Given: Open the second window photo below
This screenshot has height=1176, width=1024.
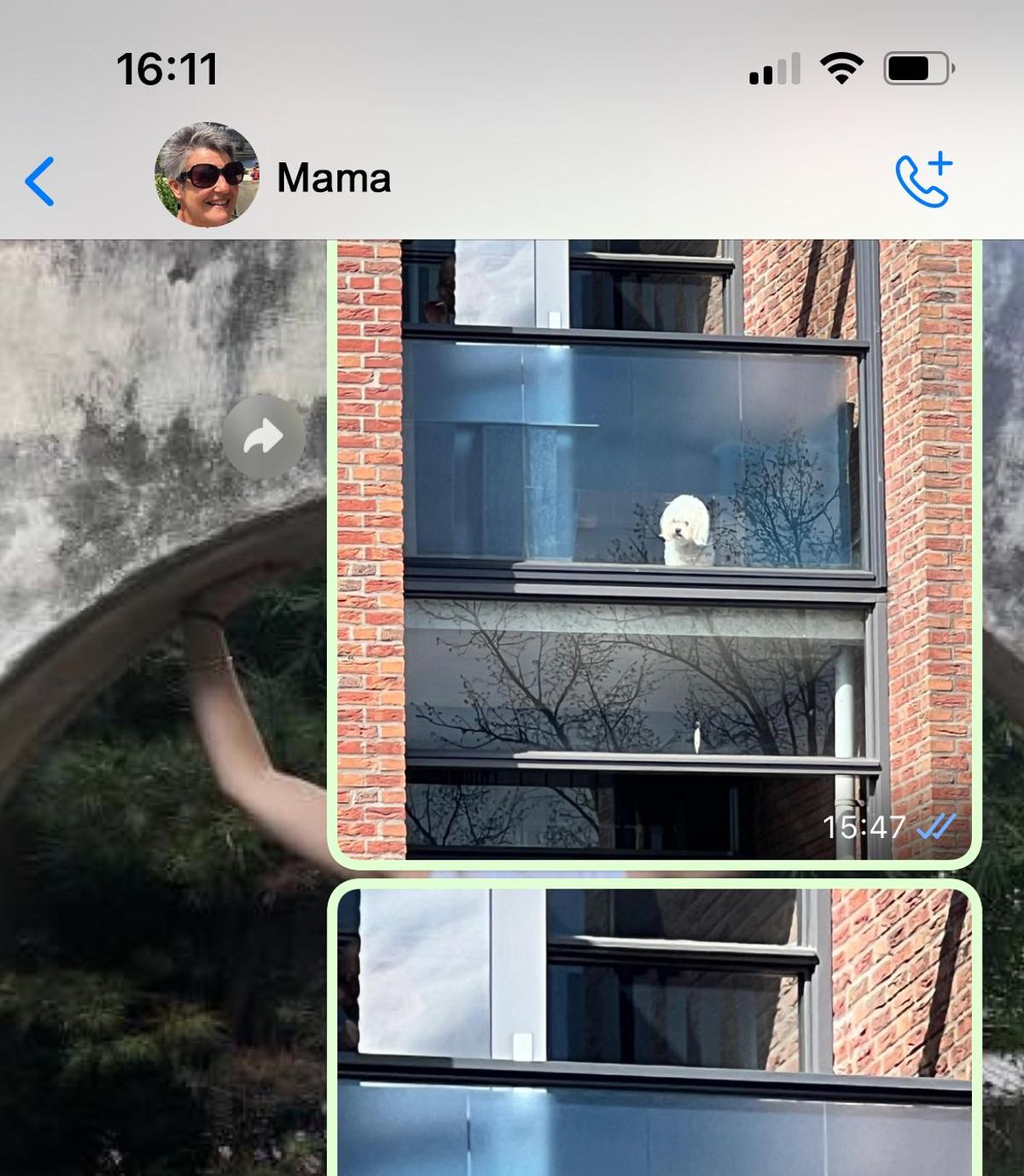Looking at the screenshot, I should [654, 1033].
